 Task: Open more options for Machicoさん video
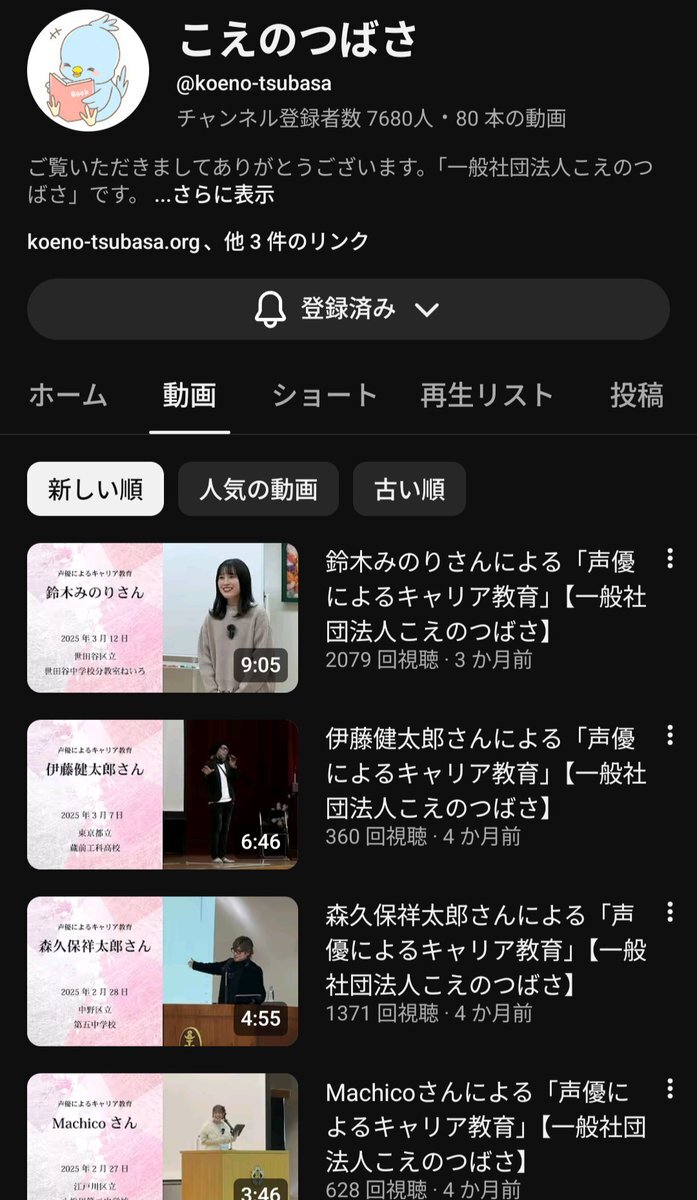point(670,1090)
